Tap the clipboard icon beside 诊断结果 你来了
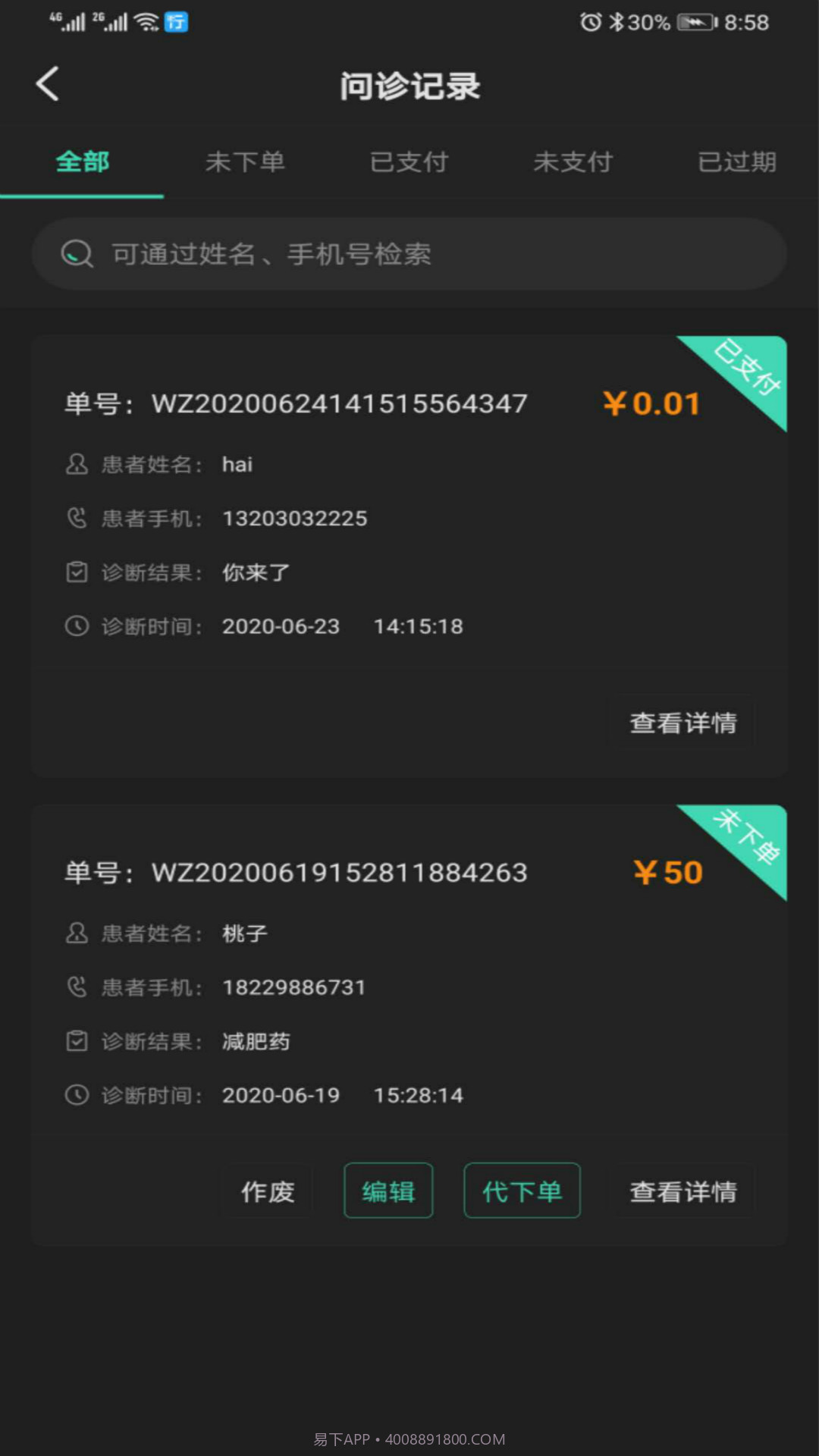 click(77, 573)
